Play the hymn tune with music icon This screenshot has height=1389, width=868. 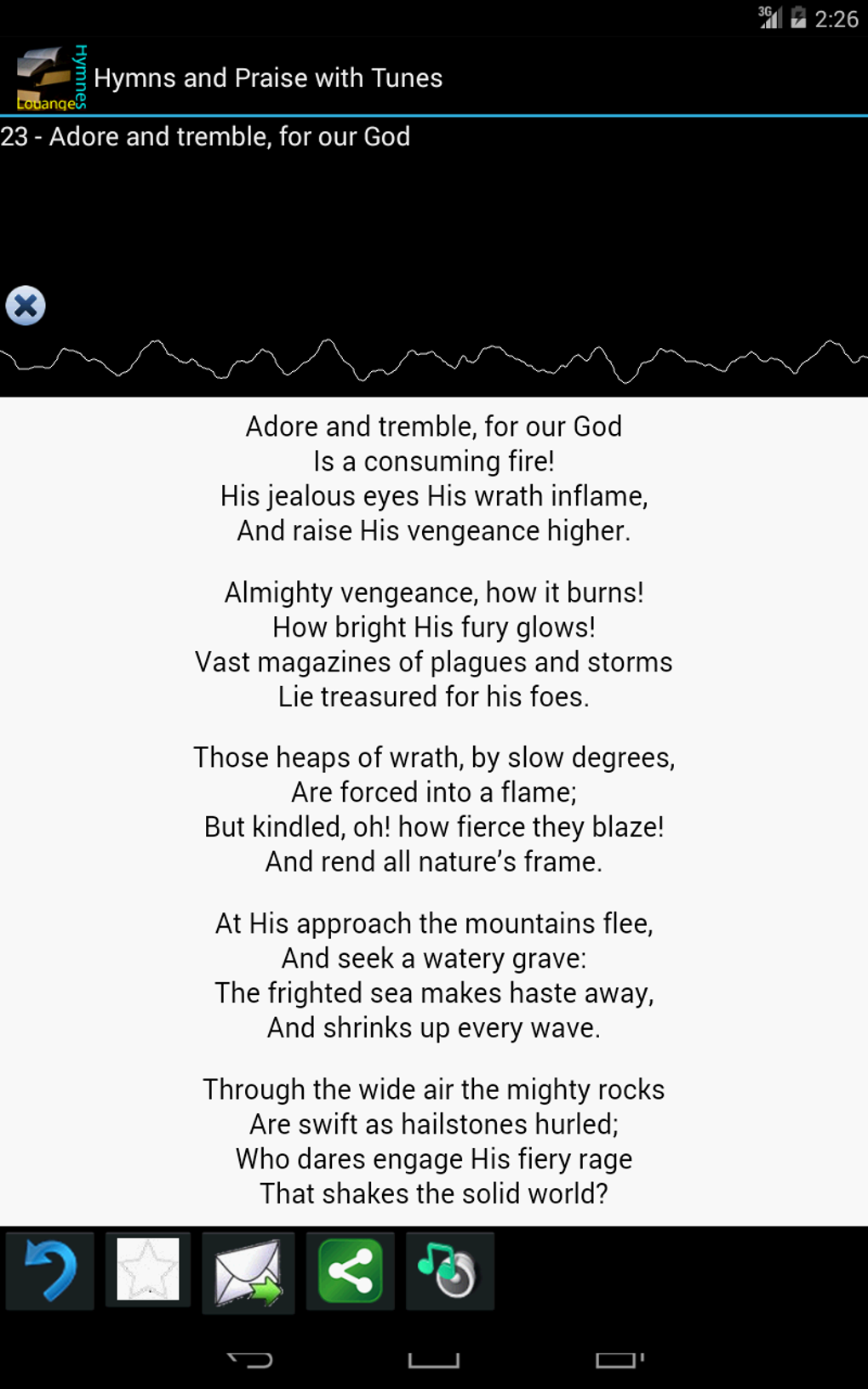(449, 1271)
